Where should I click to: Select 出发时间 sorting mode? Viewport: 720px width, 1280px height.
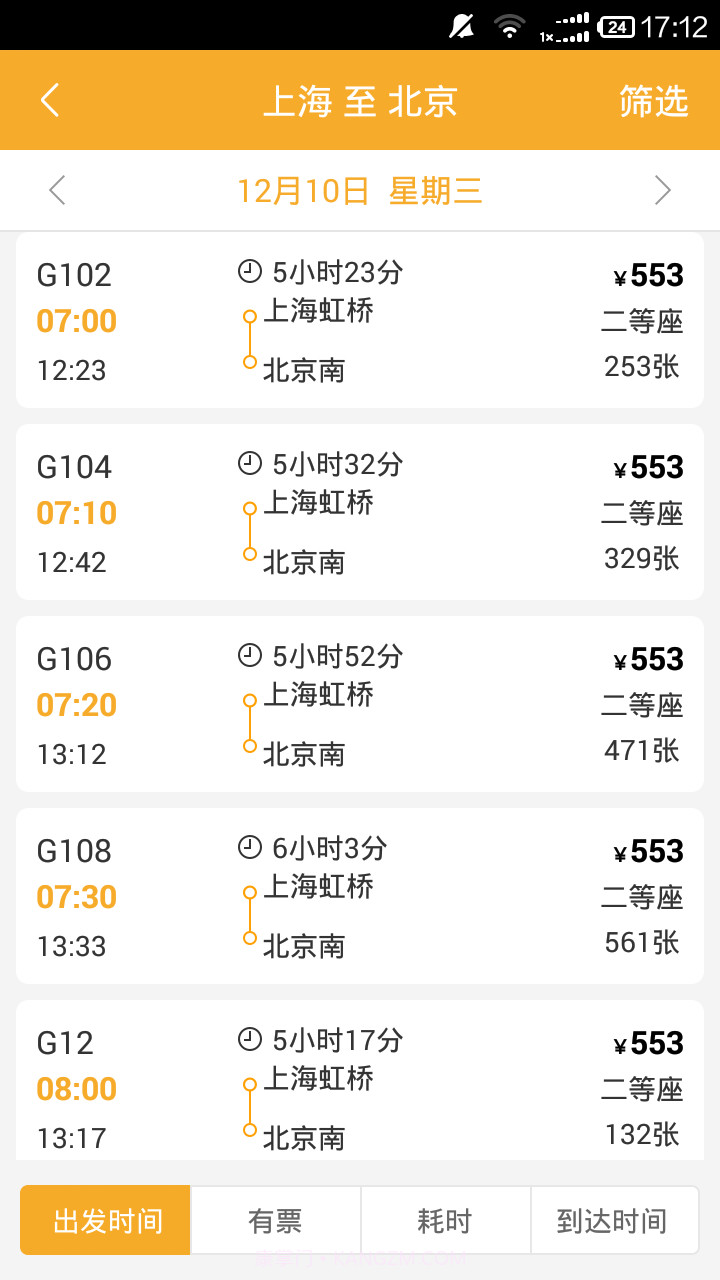click(104, 1219)
